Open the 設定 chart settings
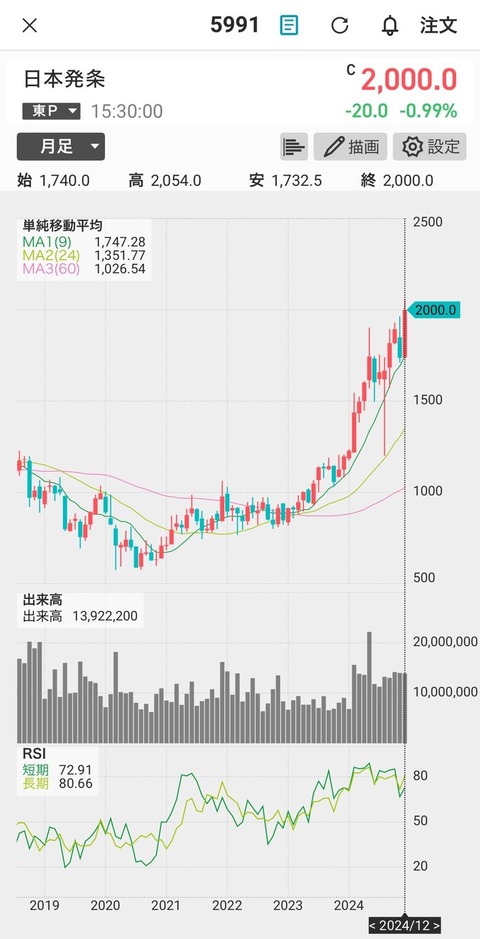 click(x=429, y=147)
